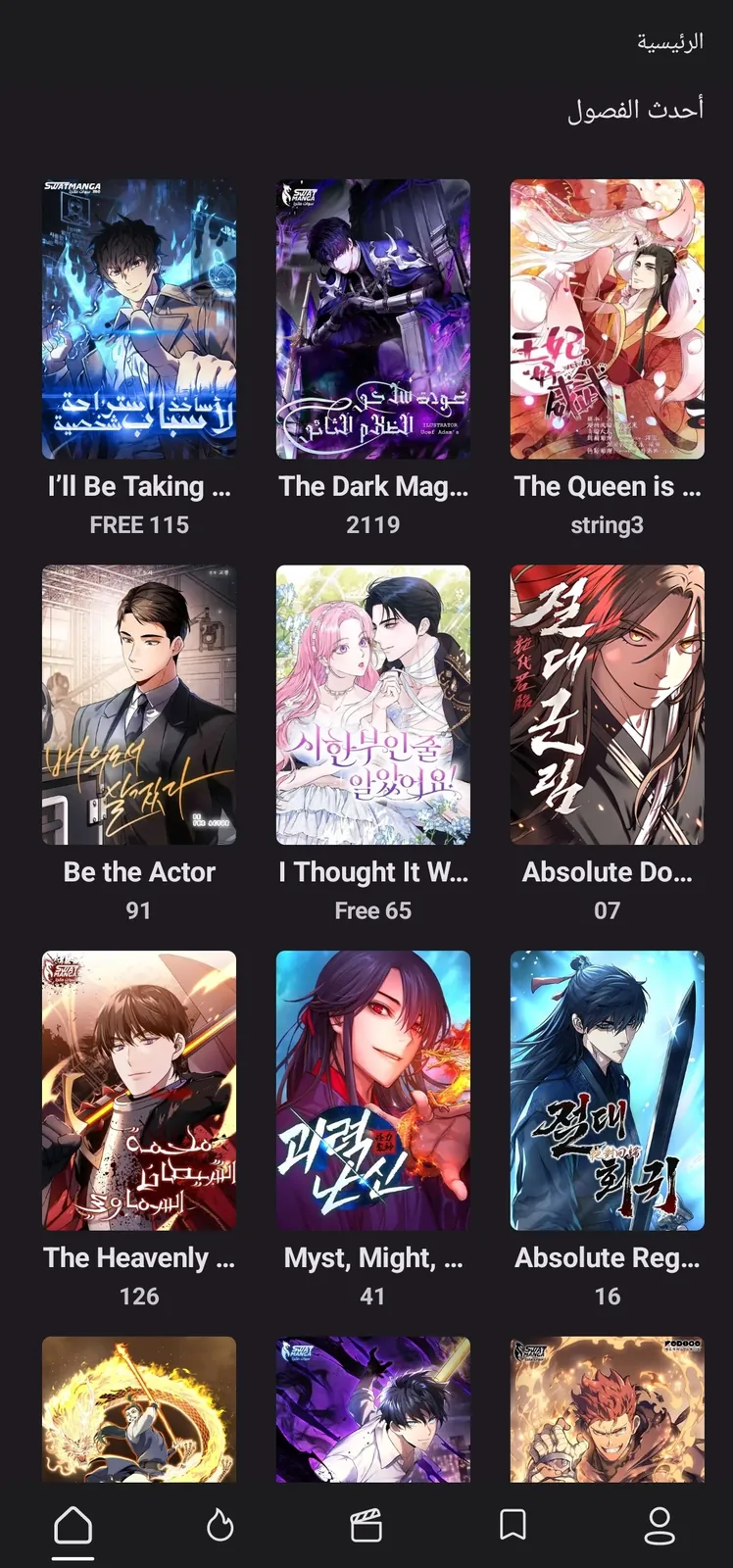Open Be the Actor manga

coord(139,705)
